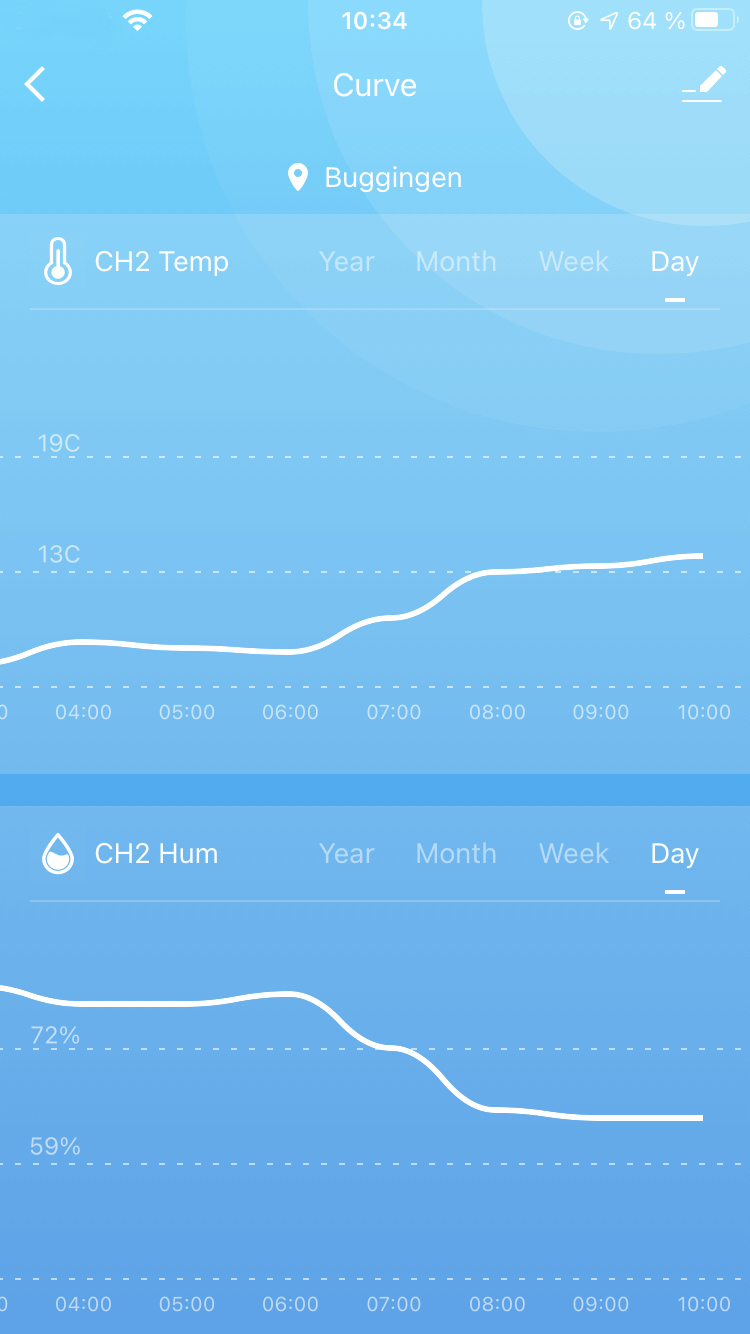Show Month view for CH2 Hum
Image resolution: width=750 pixels, height=1334 pixels.
(x=456, y=854)
